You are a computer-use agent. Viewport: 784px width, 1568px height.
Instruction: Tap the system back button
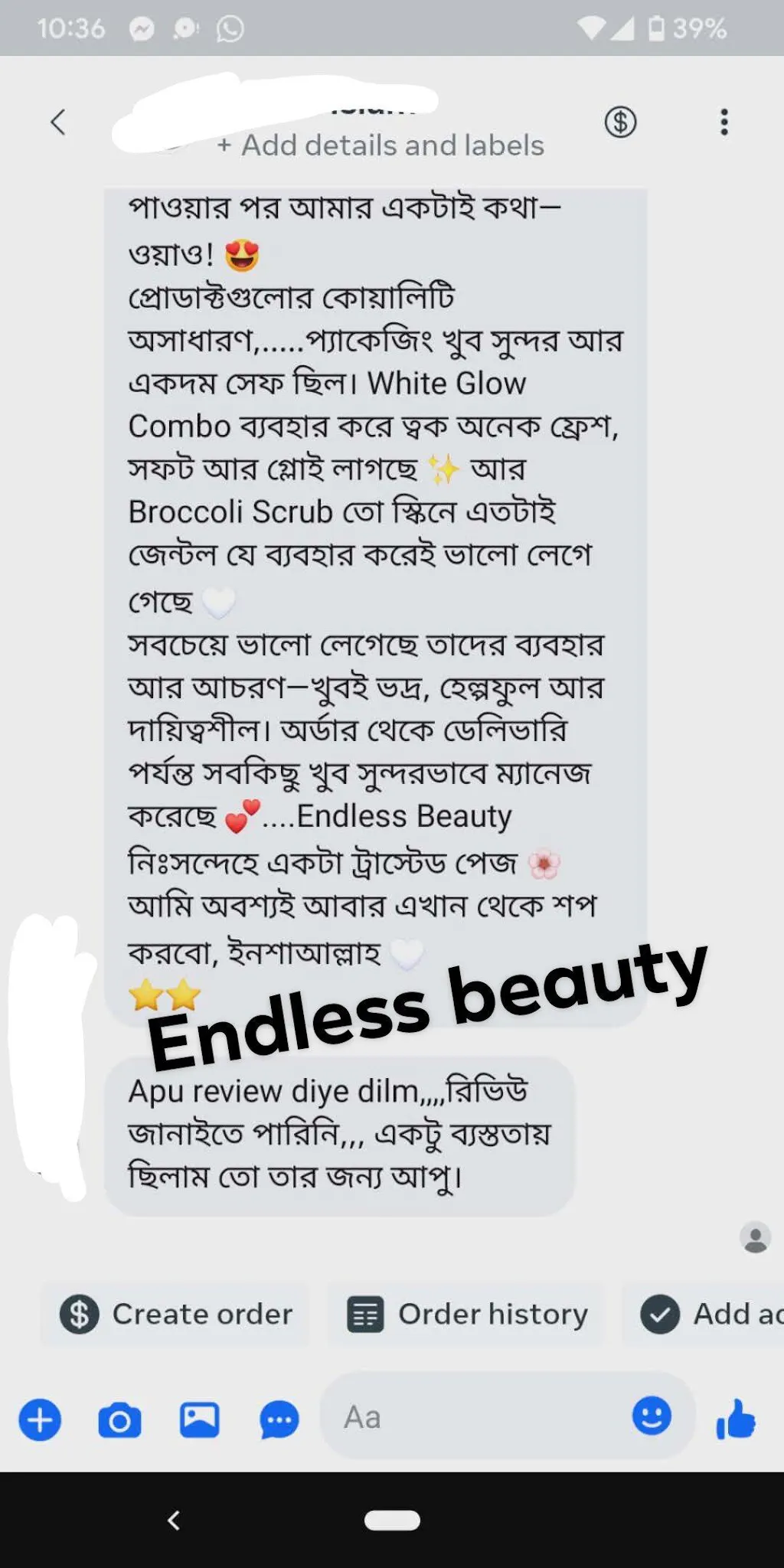174,1521
